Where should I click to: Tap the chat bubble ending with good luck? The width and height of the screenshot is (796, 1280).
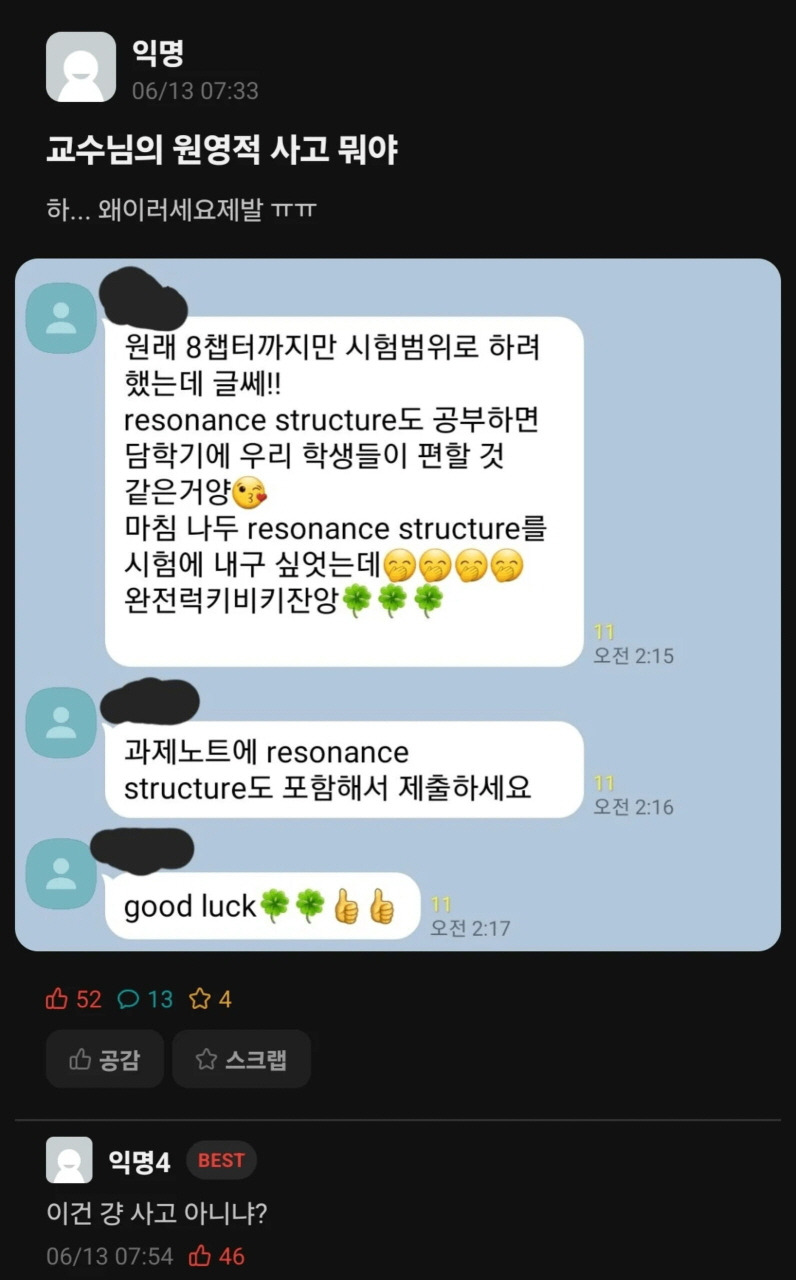262,906
